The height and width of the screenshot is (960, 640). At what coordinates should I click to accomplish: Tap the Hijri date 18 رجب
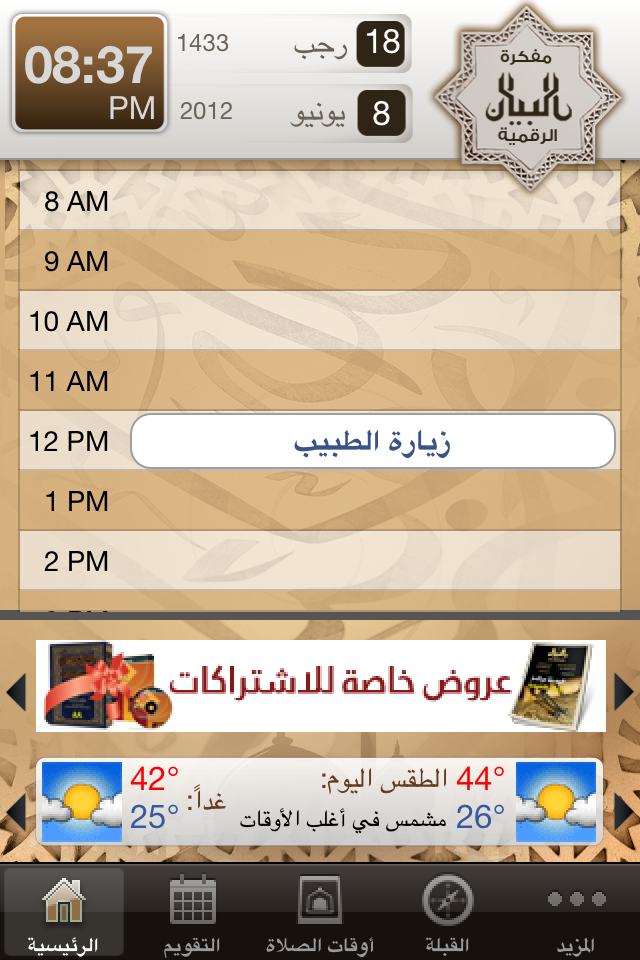point(342,44)
